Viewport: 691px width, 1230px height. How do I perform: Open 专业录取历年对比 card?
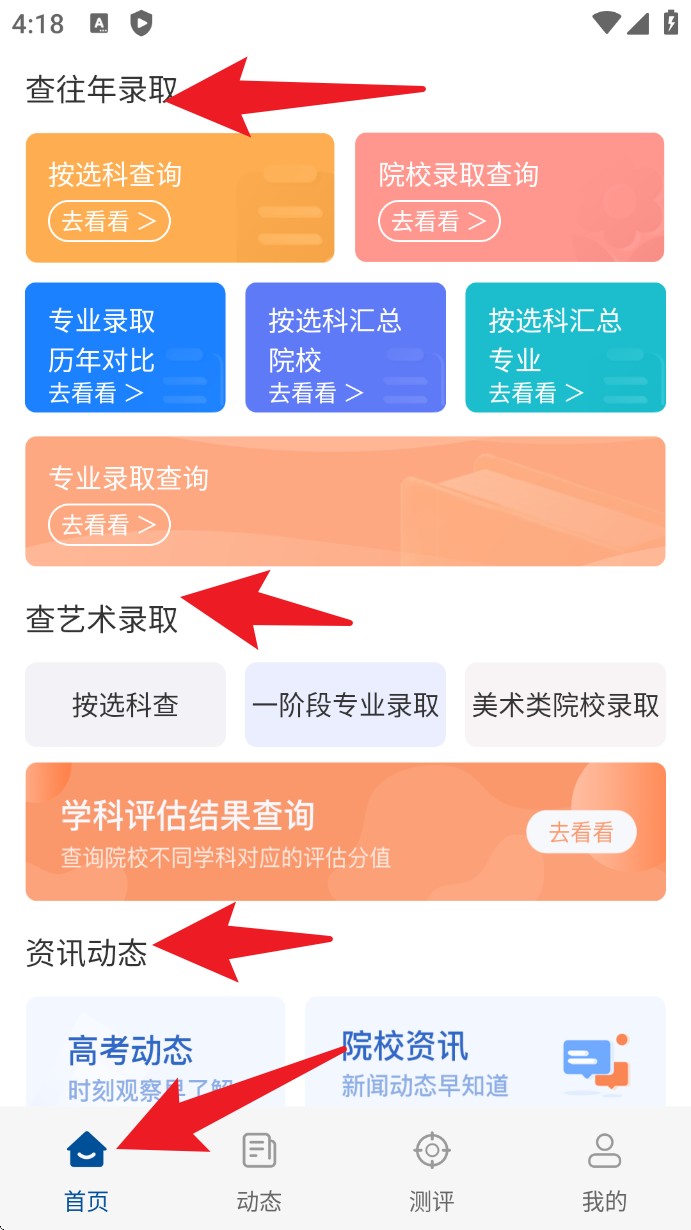coord(125,347)
